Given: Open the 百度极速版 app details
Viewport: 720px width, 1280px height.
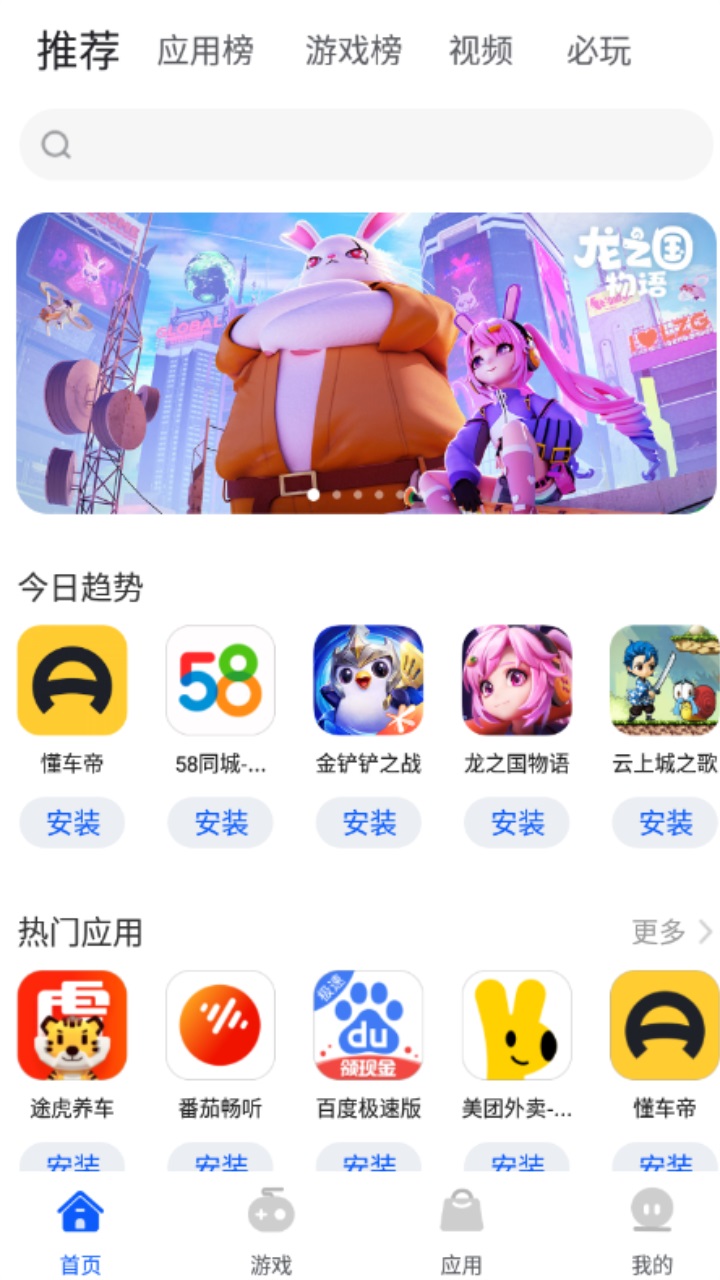Looking at the screenshot, I should click(368, 1025).
